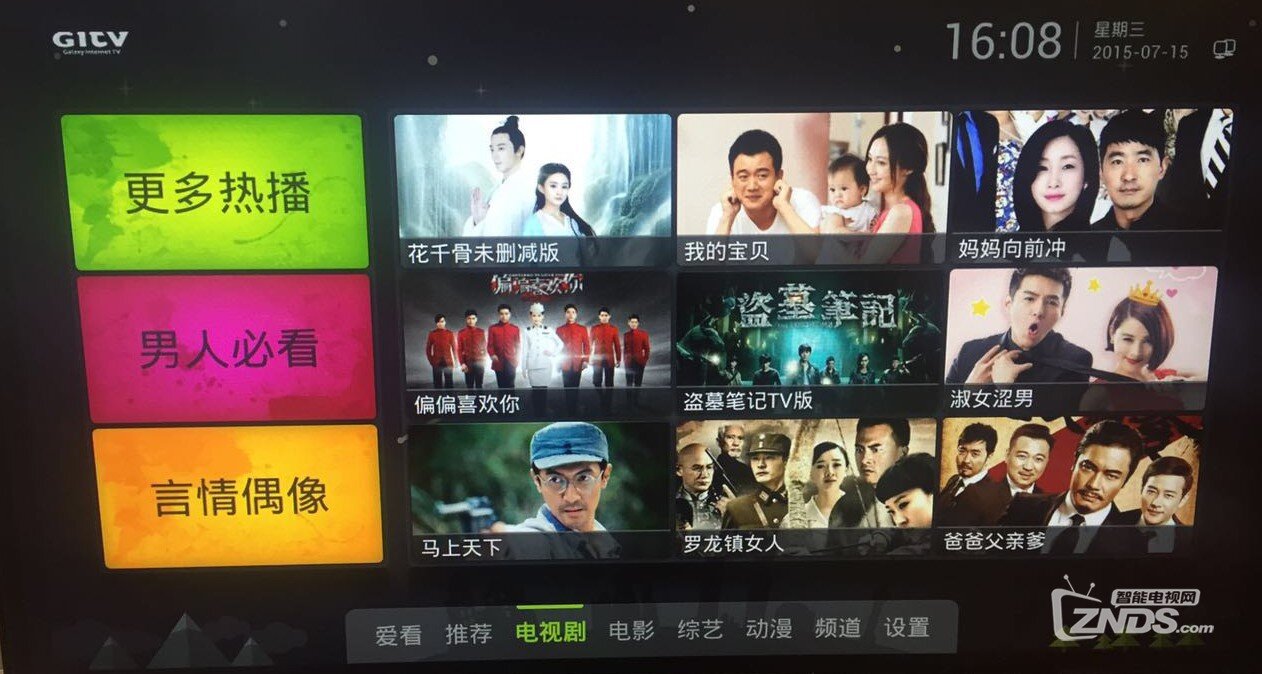Open the 更多热播 tile
This screenshot has width=1262, height=674.
(214, 192)
